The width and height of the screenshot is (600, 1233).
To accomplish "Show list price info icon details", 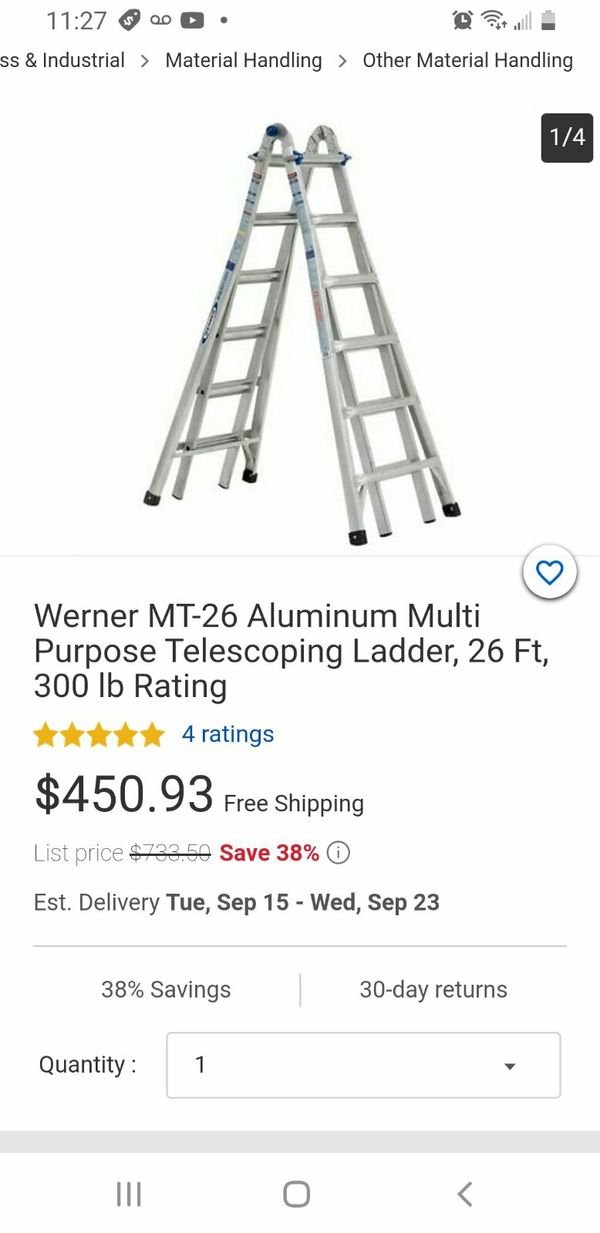I will pyautogui.click(x=339, y=853).
